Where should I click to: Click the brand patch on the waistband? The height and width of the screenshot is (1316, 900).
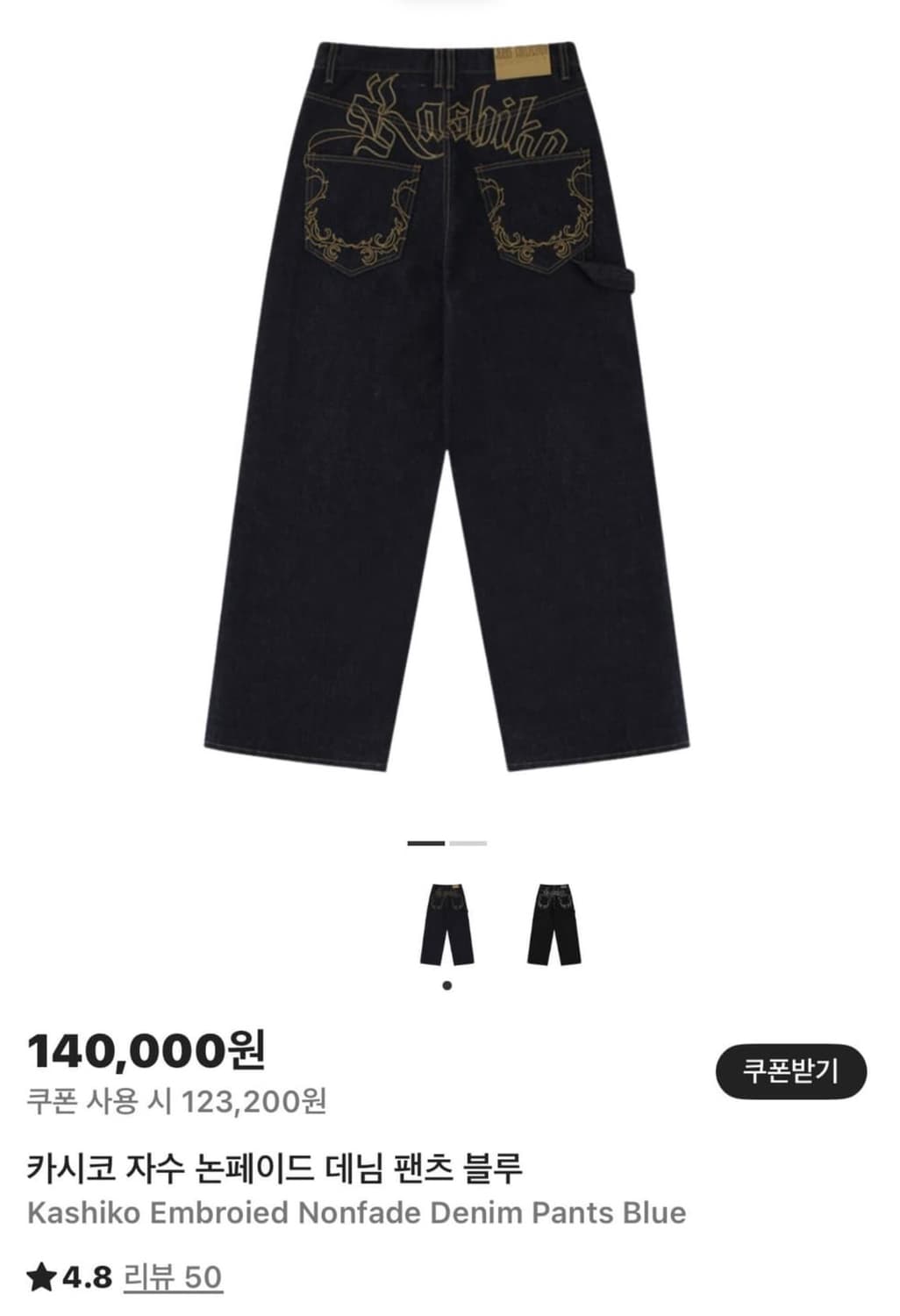click(523, 60)
